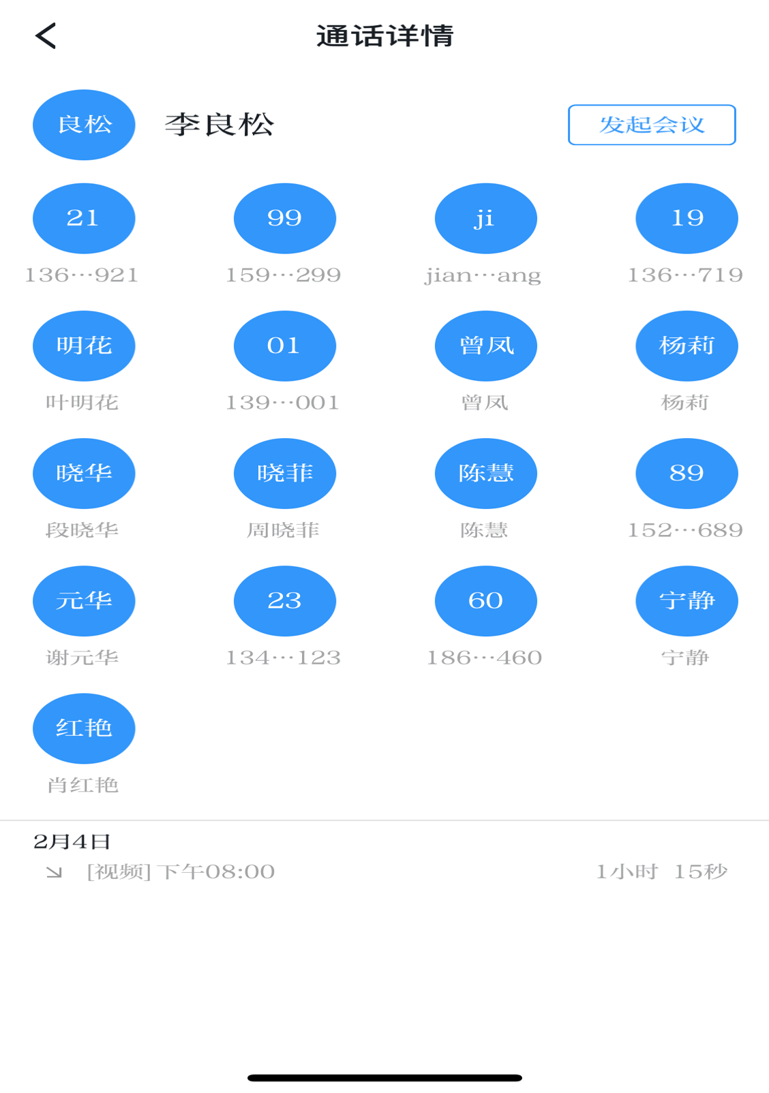Screen dimensions: 769x1093
Task: Tap the jian···ang participant avatar
Action: pos(486,218)
